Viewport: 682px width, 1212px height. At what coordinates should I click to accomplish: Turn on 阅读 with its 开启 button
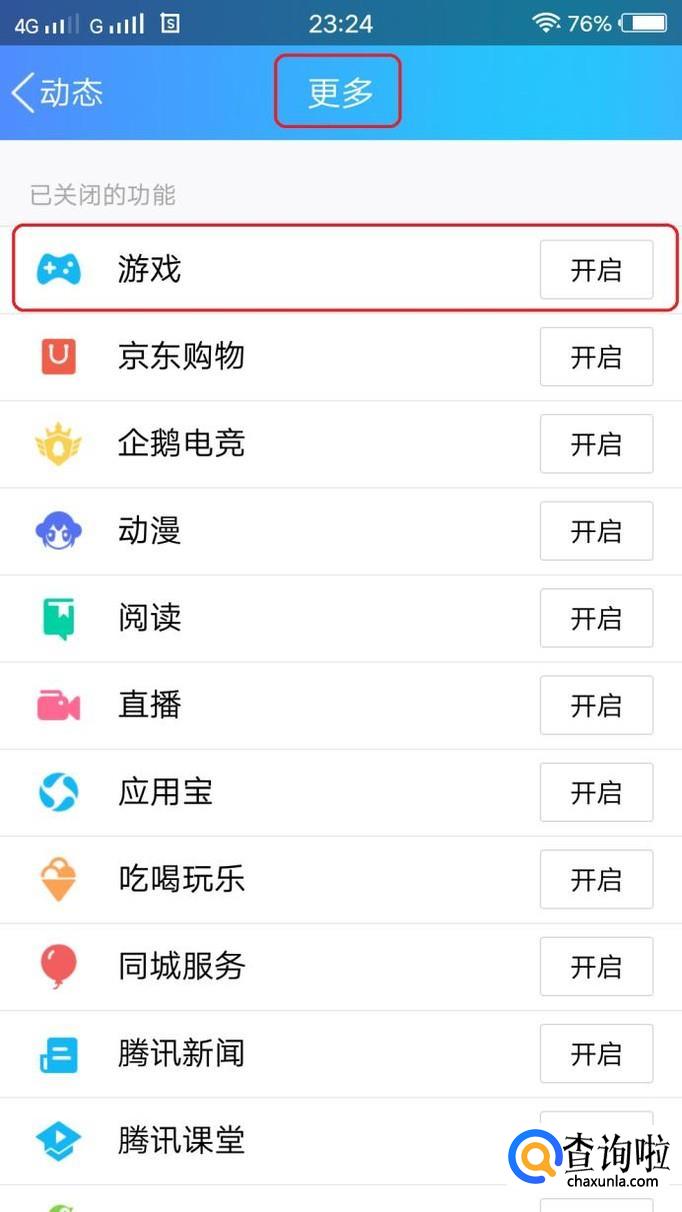pos(596,618)
